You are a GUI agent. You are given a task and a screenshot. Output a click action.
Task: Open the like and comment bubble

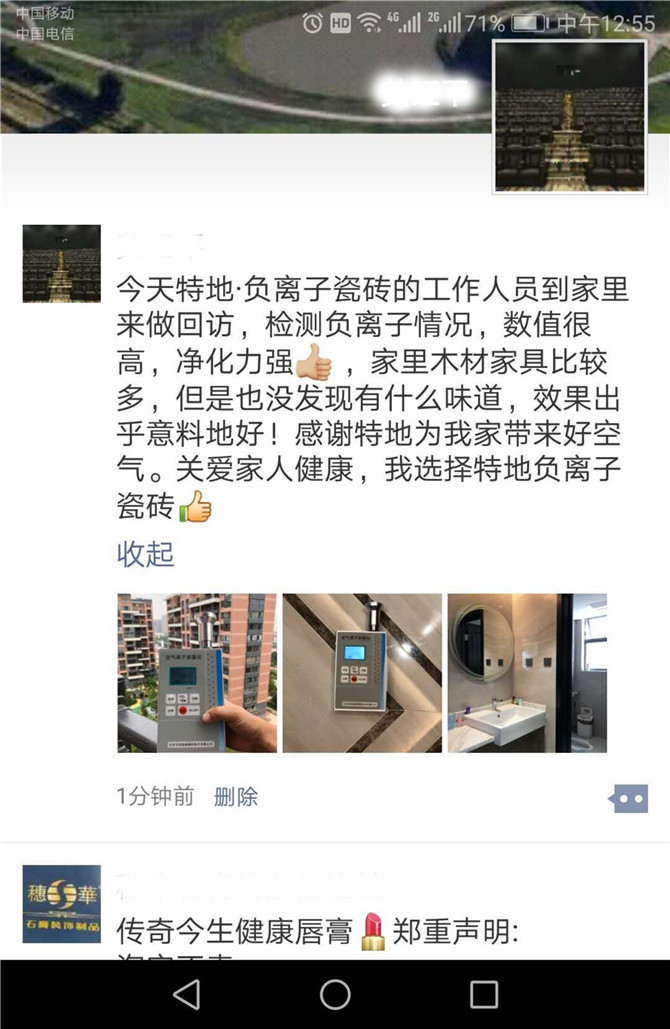coord(629,798)
